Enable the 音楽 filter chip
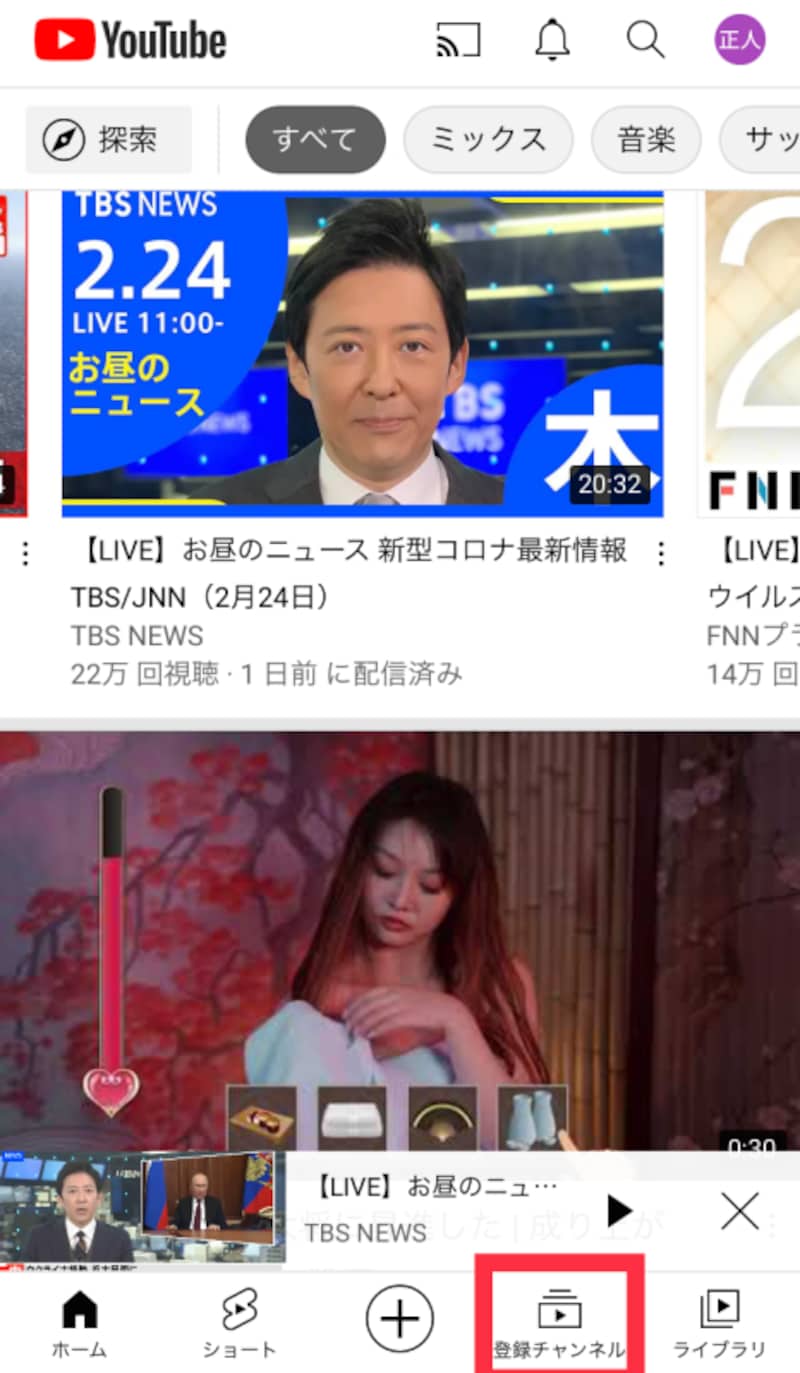Screen dimensions: 800x1373 pyautogui.click(x=646, y=140)
